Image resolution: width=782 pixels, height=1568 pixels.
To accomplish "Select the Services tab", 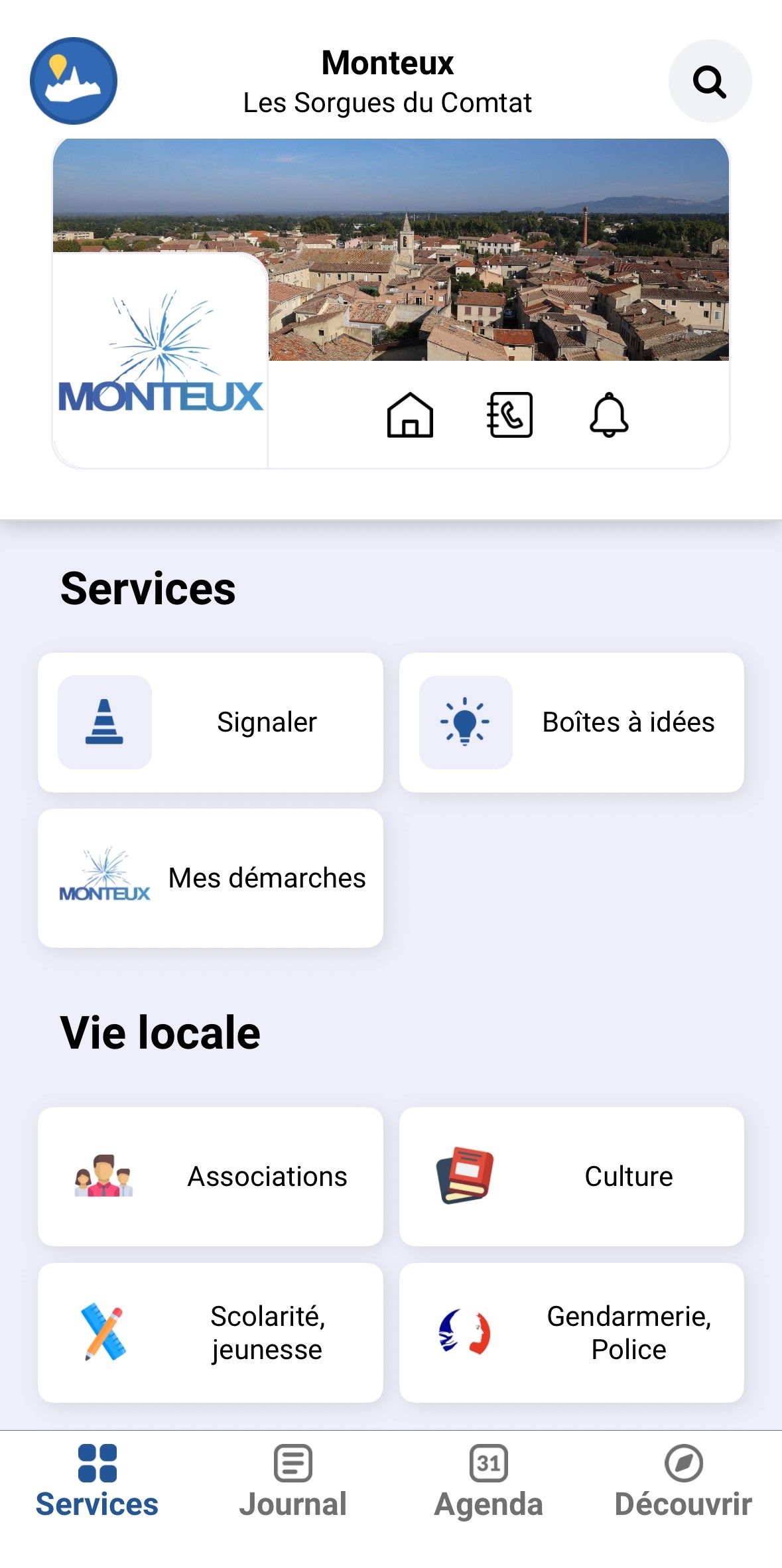I will (97, 1481).
